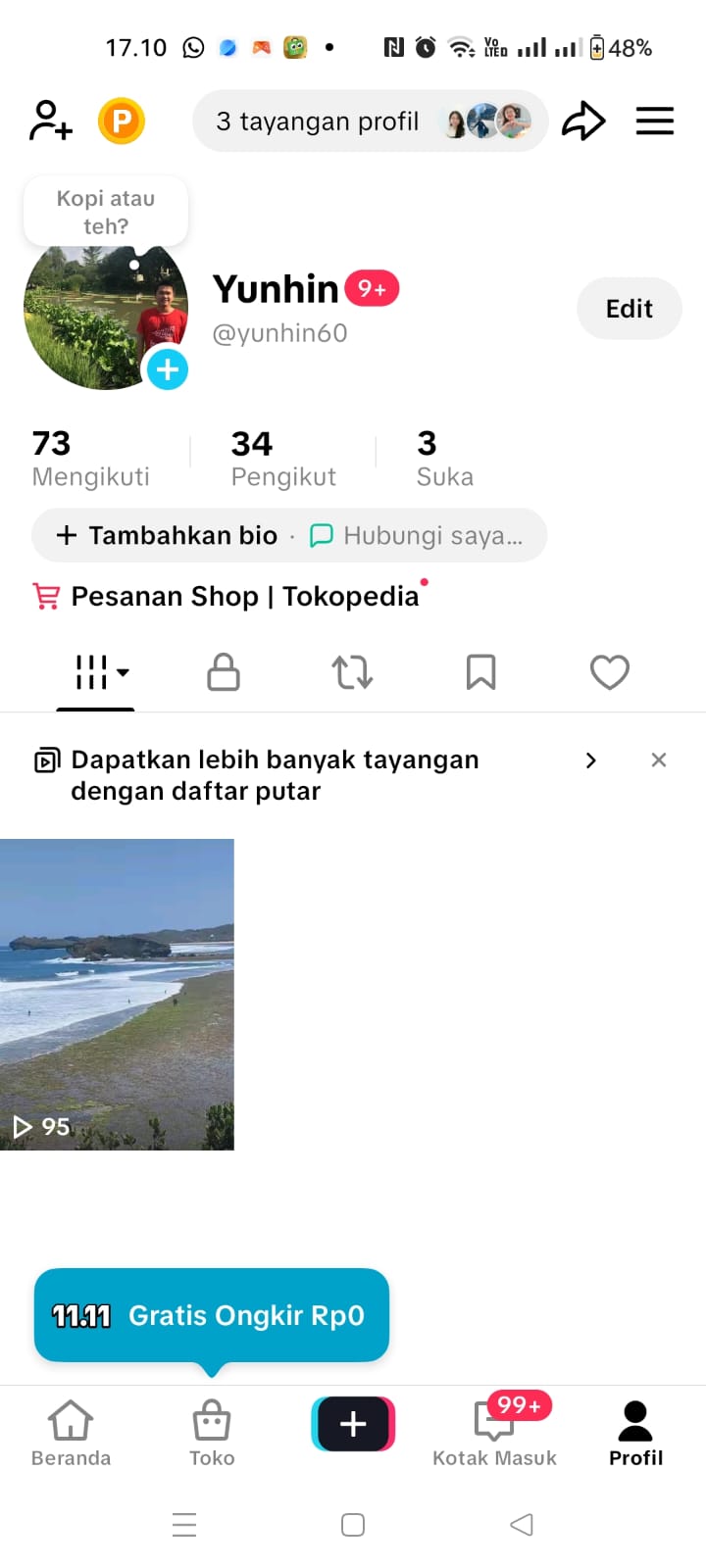Switch to the reposts tab
This screenshot has height=1568, width=706.
tap(352, 672)
